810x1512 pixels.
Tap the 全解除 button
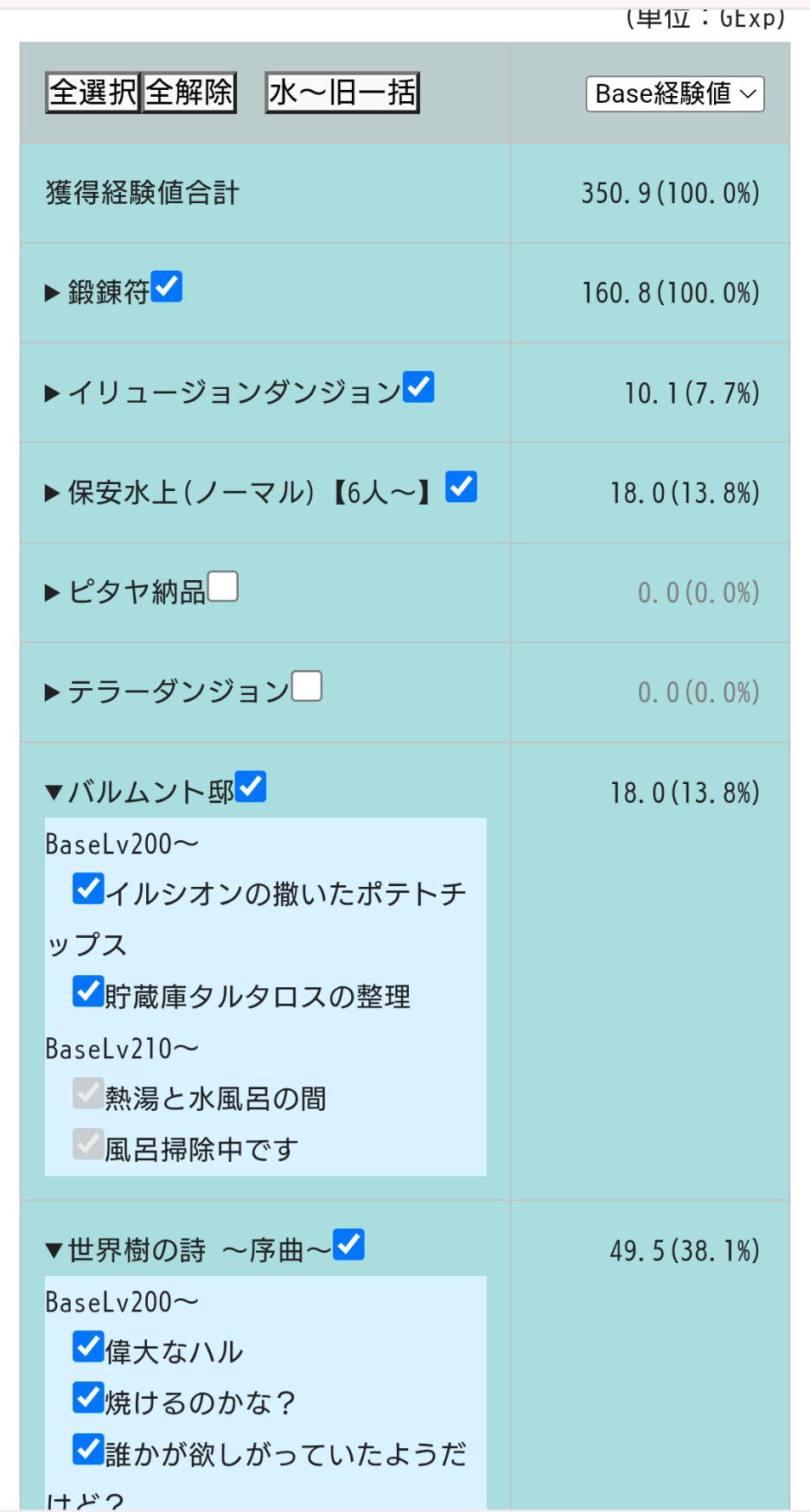[189, 93]
